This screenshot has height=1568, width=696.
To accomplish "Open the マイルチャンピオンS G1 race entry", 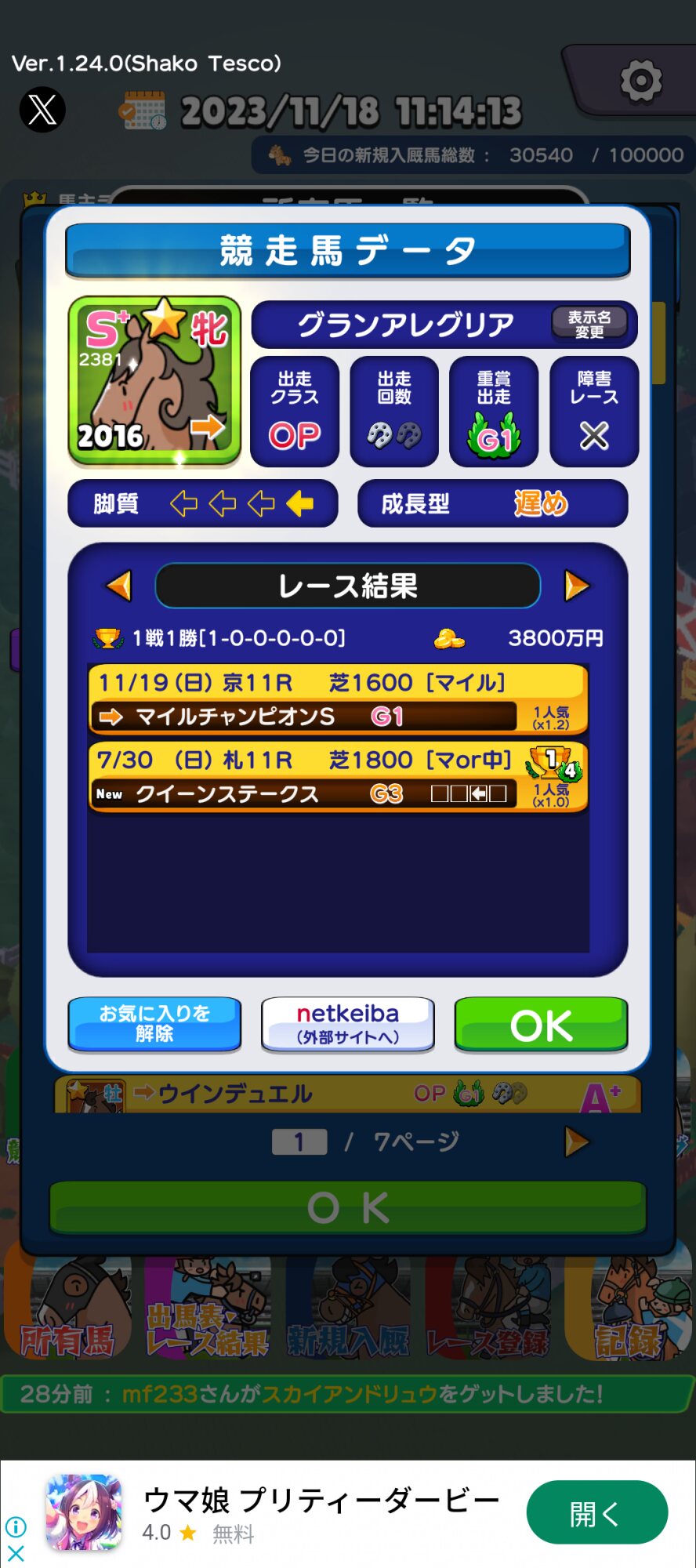I will (x=338, y=700).
